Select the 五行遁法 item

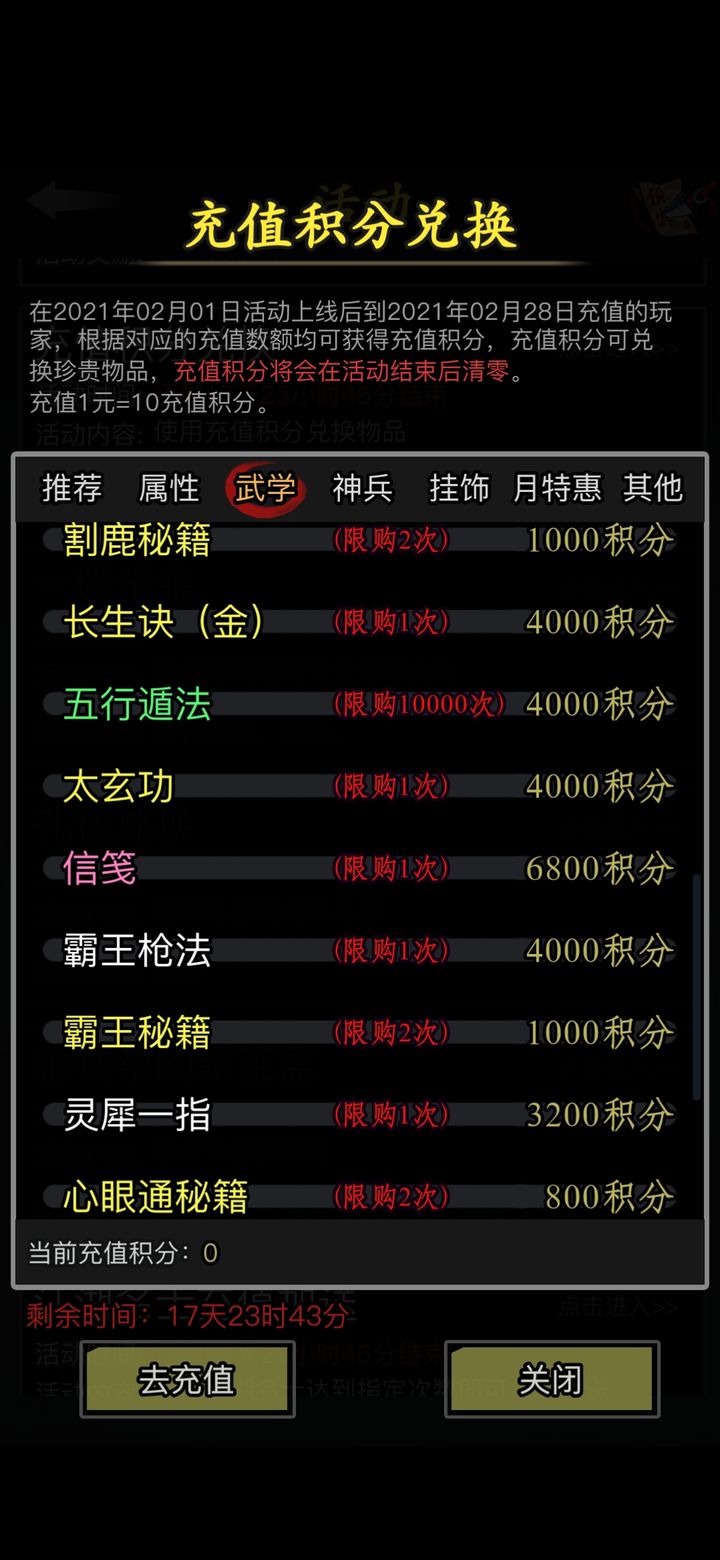[360, 705]
